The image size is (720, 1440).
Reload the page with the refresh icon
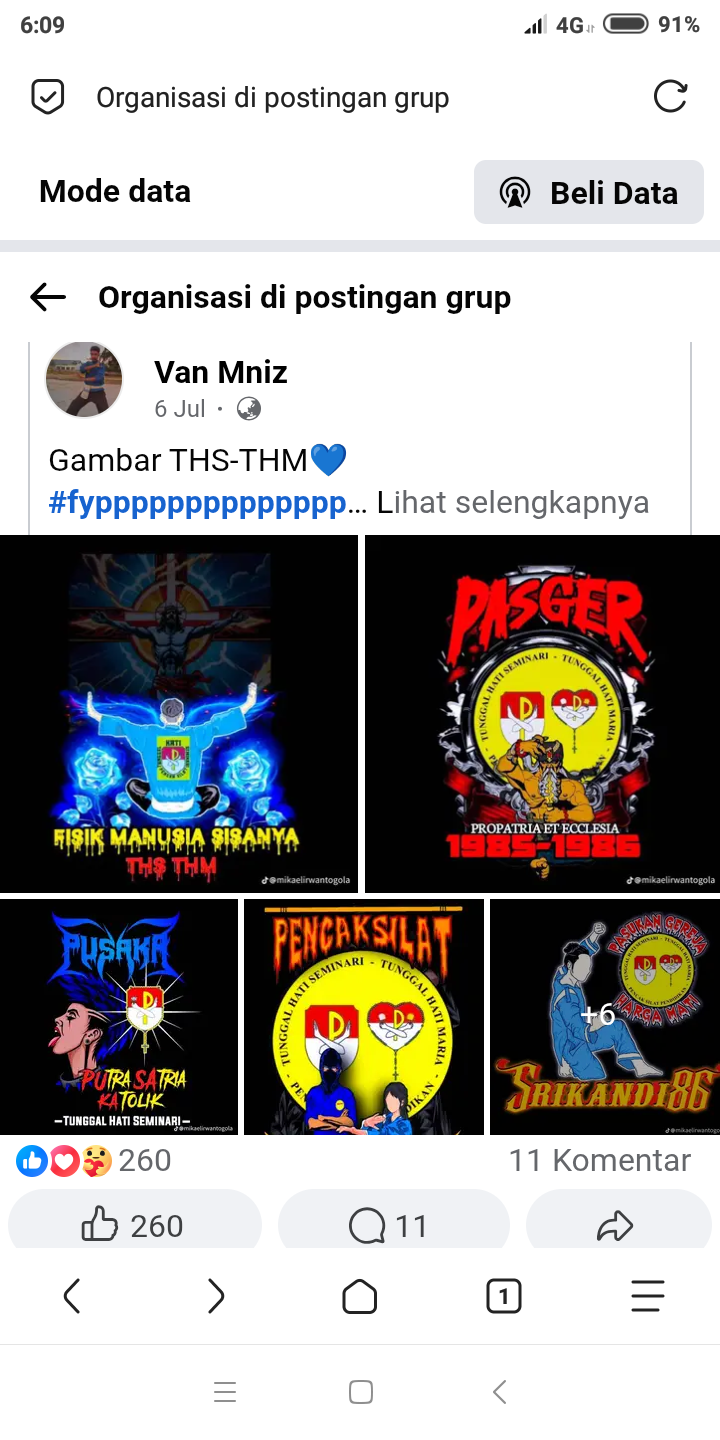coord(669,97)
